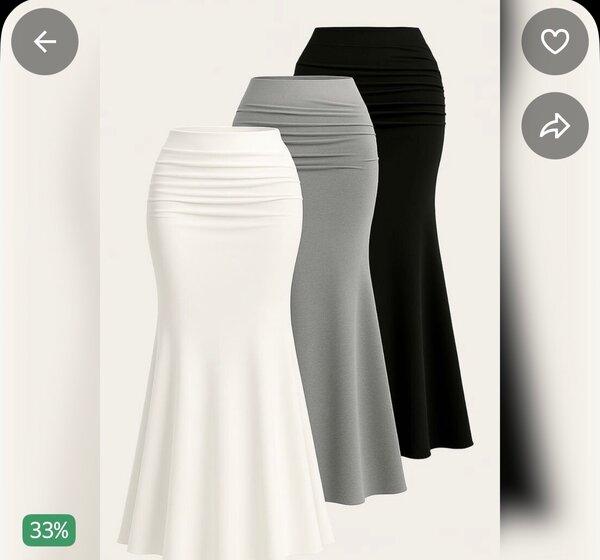Go back using the arrow button

(x=45, y=41)
